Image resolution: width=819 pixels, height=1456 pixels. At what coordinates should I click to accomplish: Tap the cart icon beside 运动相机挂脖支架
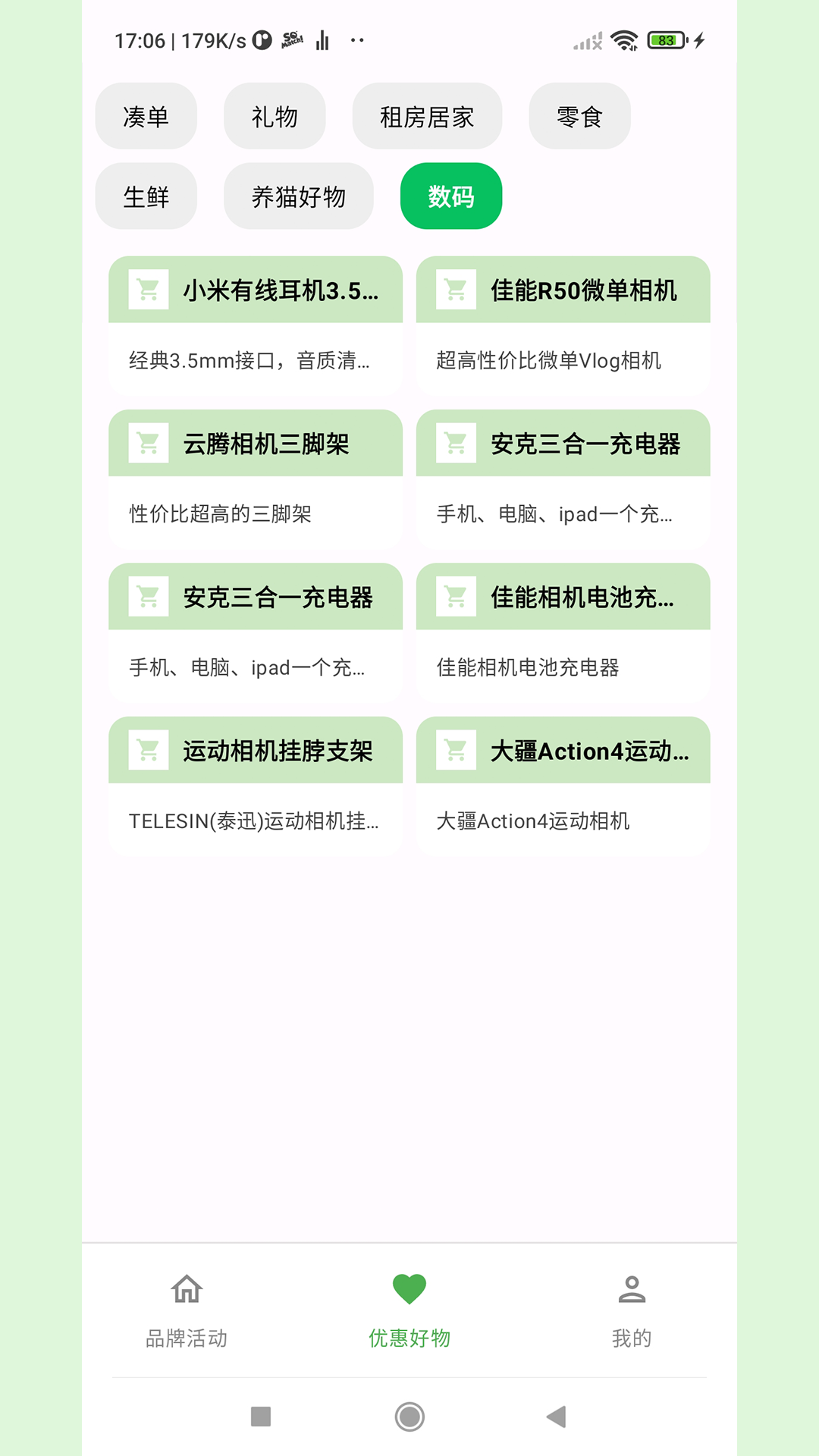(x=148, y=751)
